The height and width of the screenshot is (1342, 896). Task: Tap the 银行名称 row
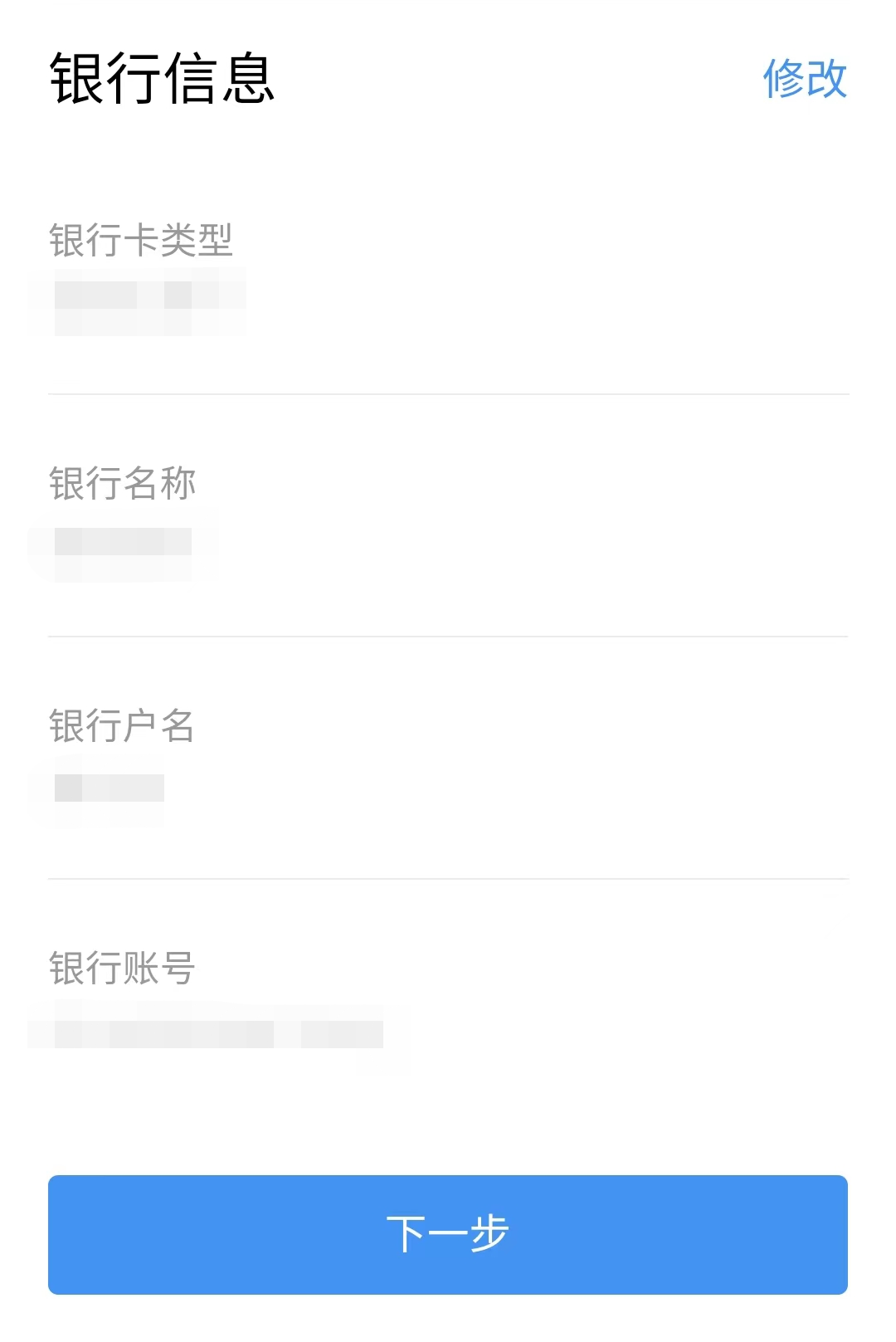coord(448,515)
